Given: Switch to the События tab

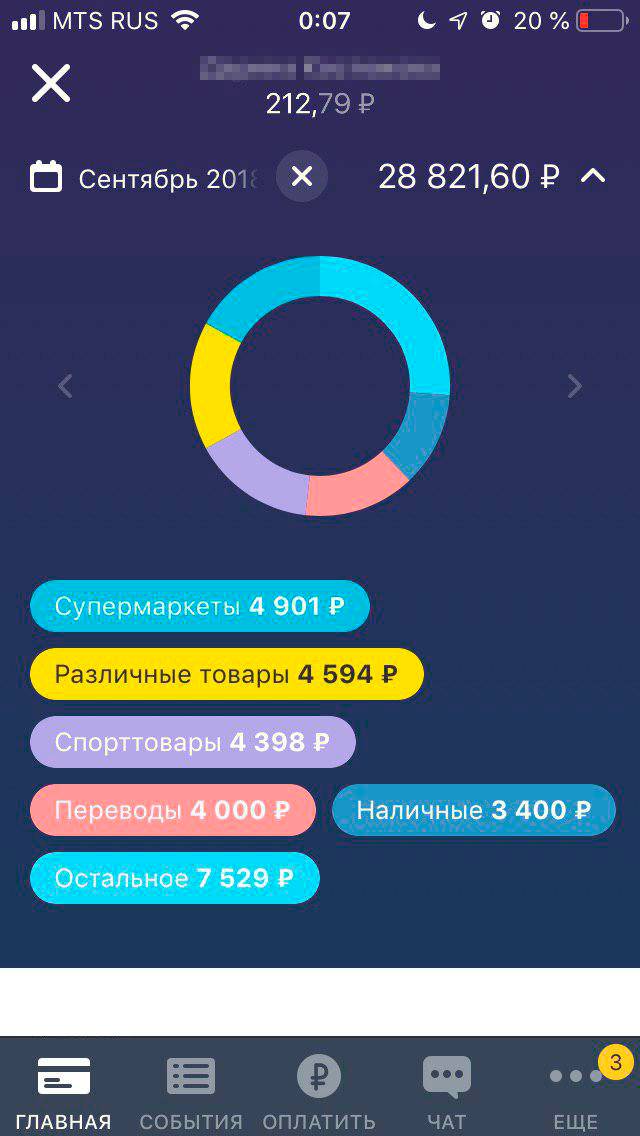Looking at the screenshot, I should click(x=191, y=1092).
